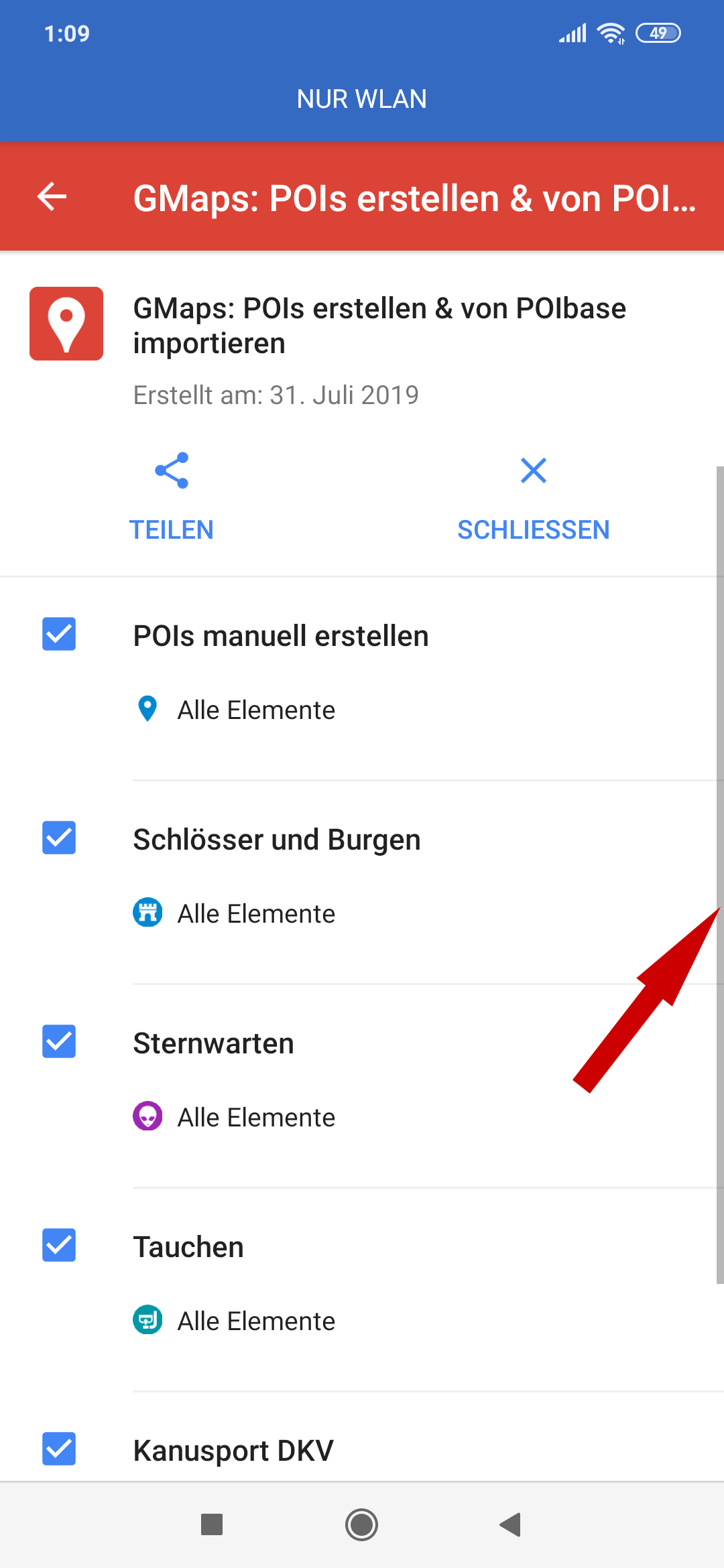The image size is (724, 1568).
Task: Close the map with SCHLIESSEN
Action: (533, 497)
